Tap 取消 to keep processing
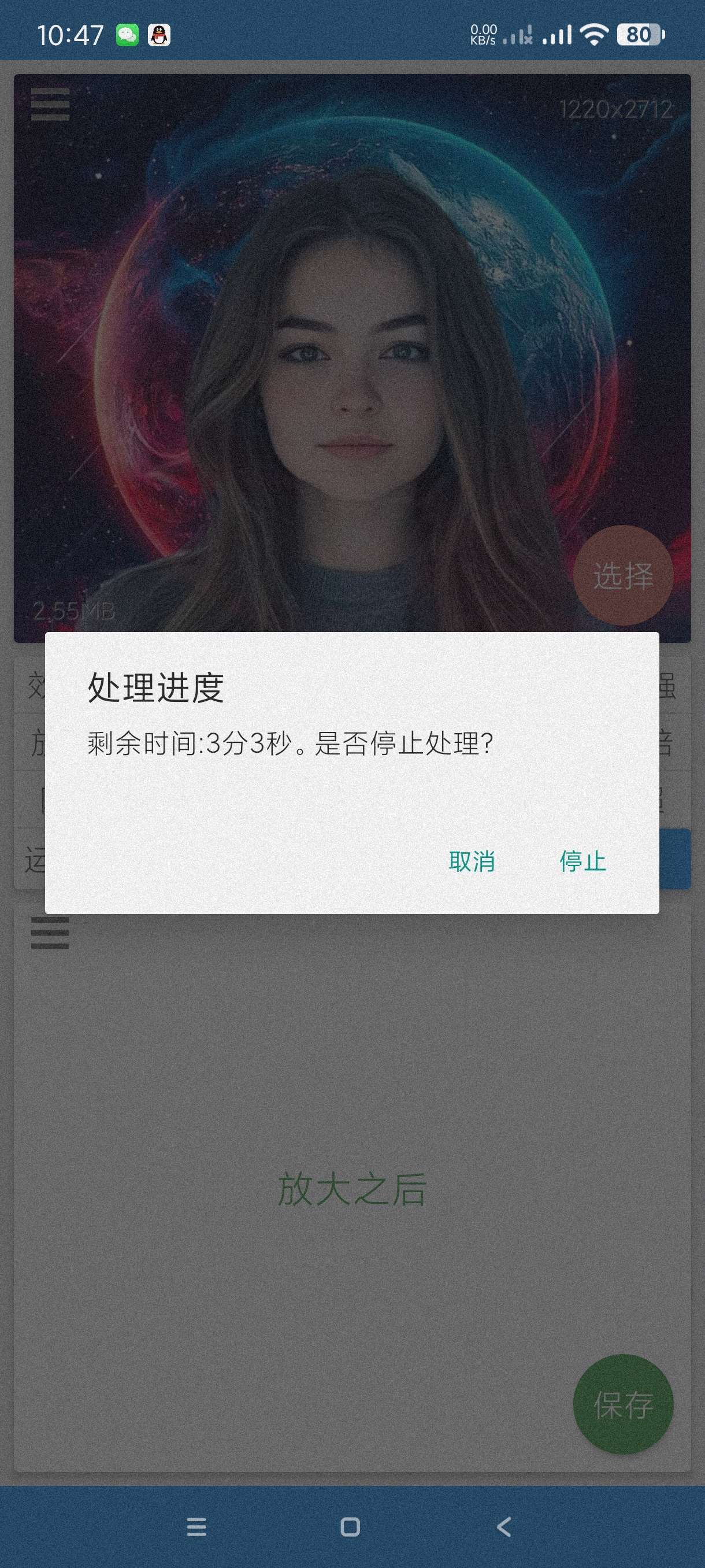The height and width of the screenshot is (1568, 705). pyautogui.click(x=472, y=861)
